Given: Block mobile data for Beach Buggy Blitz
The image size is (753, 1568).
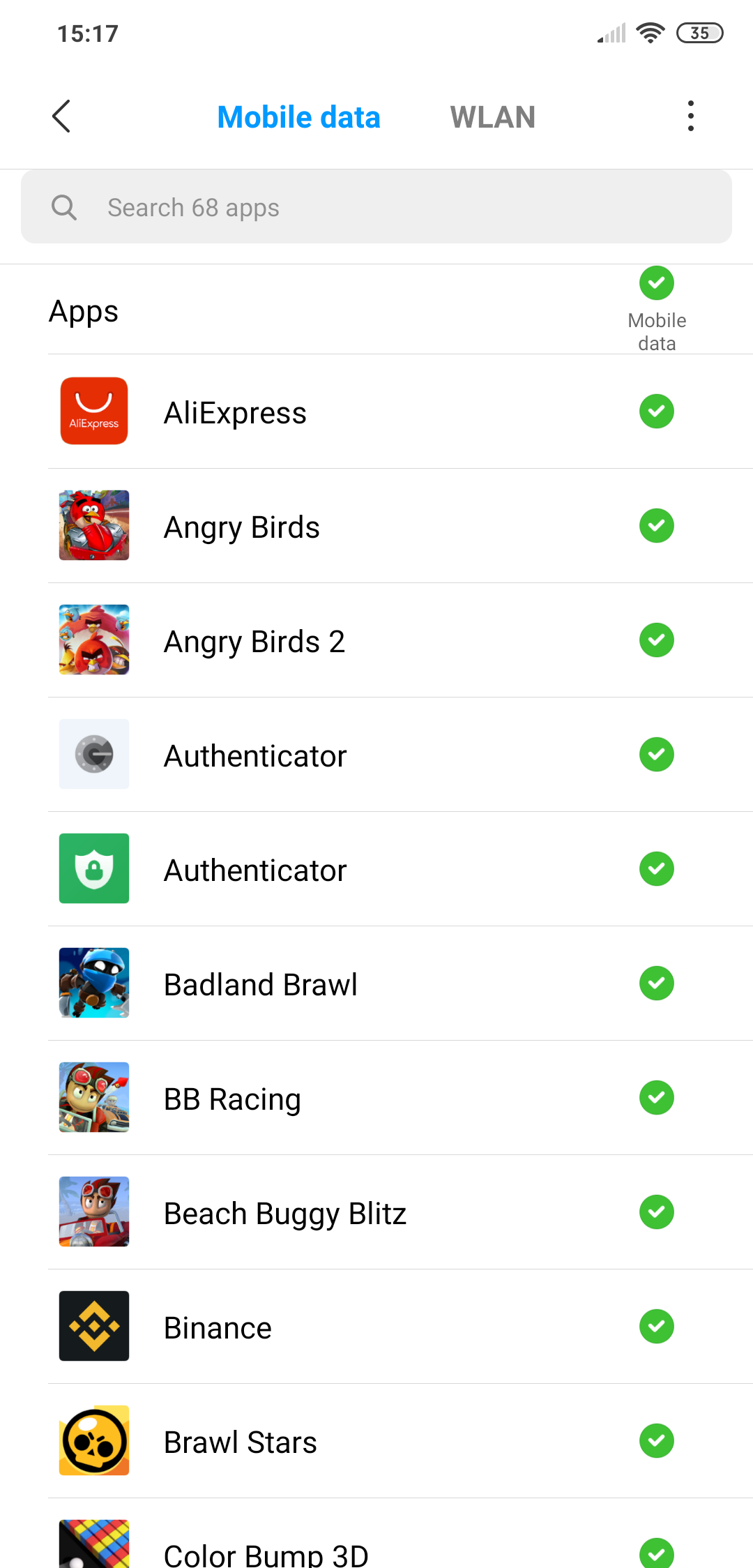Looking at the screenshot, I should pos(656,1212).
